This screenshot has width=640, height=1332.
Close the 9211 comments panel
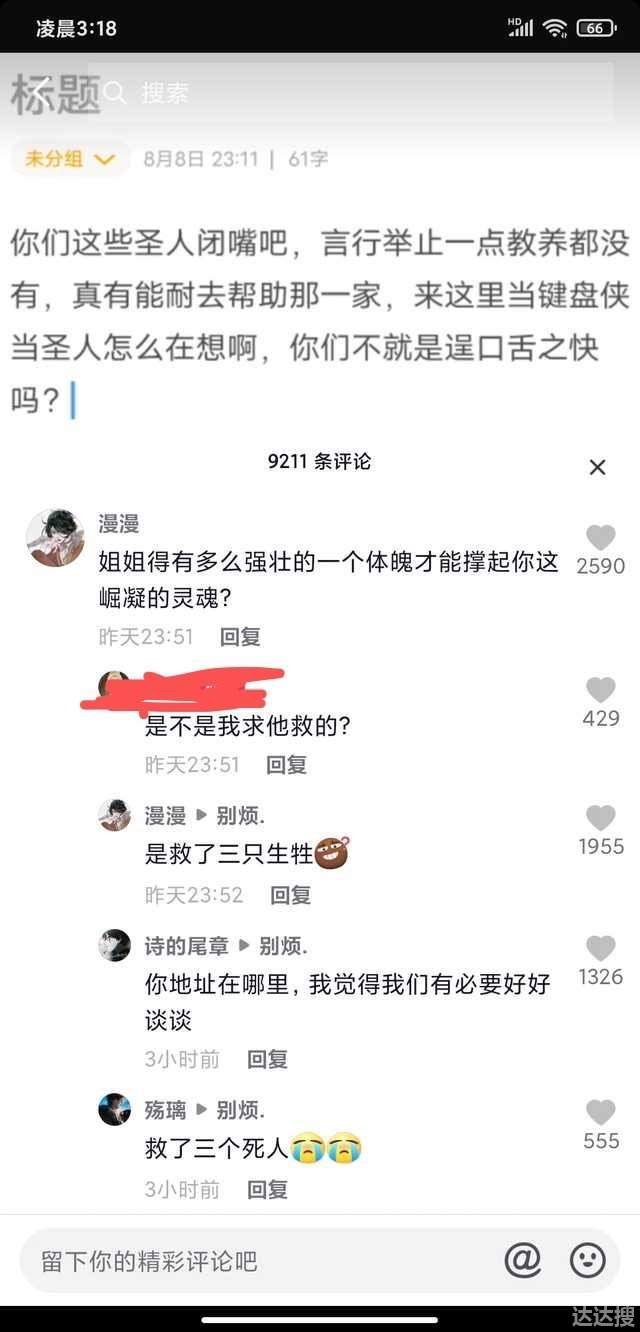tap(597, 467)
